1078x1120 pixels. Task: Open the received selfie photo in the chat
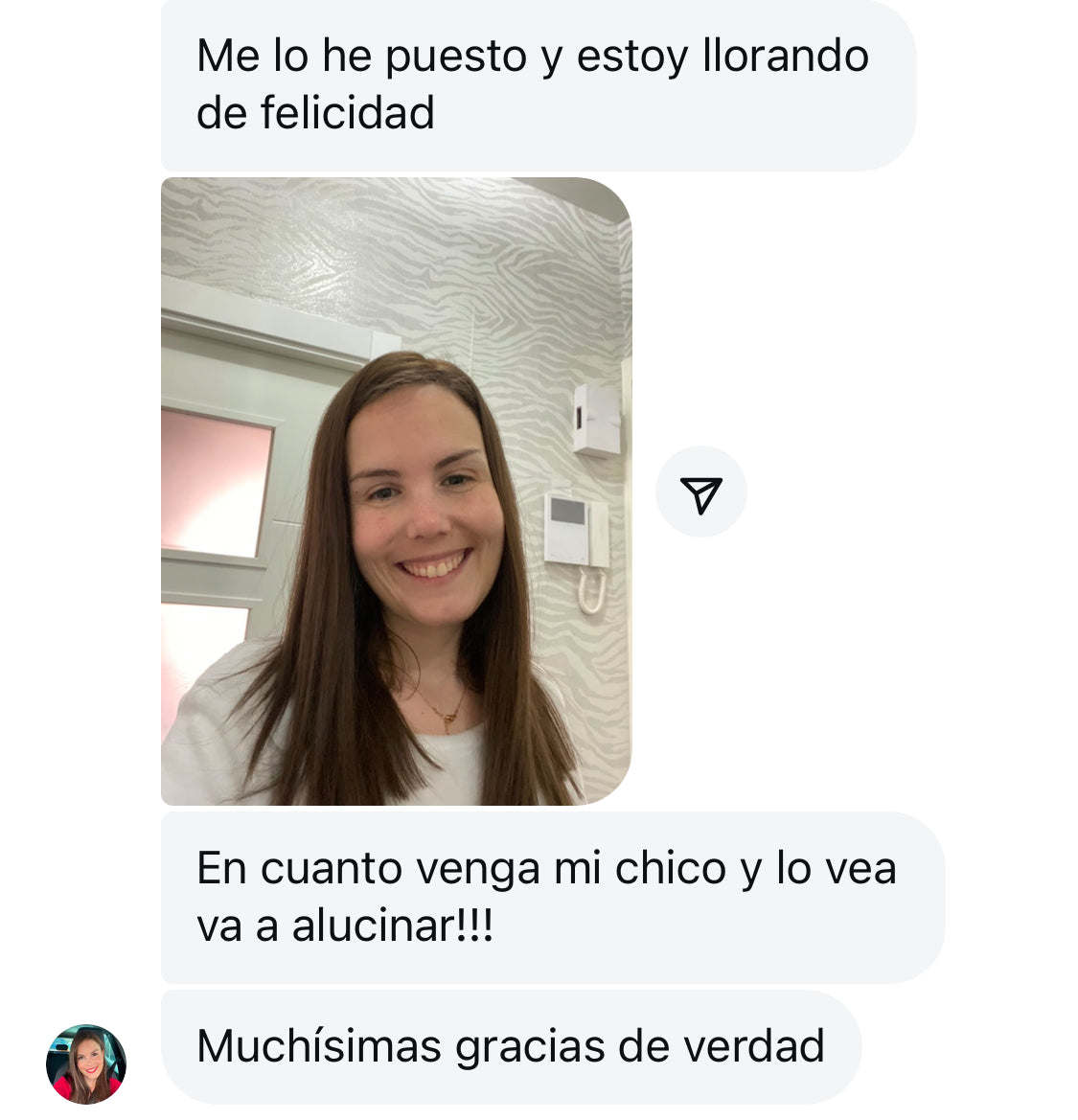tap(396, 491)
